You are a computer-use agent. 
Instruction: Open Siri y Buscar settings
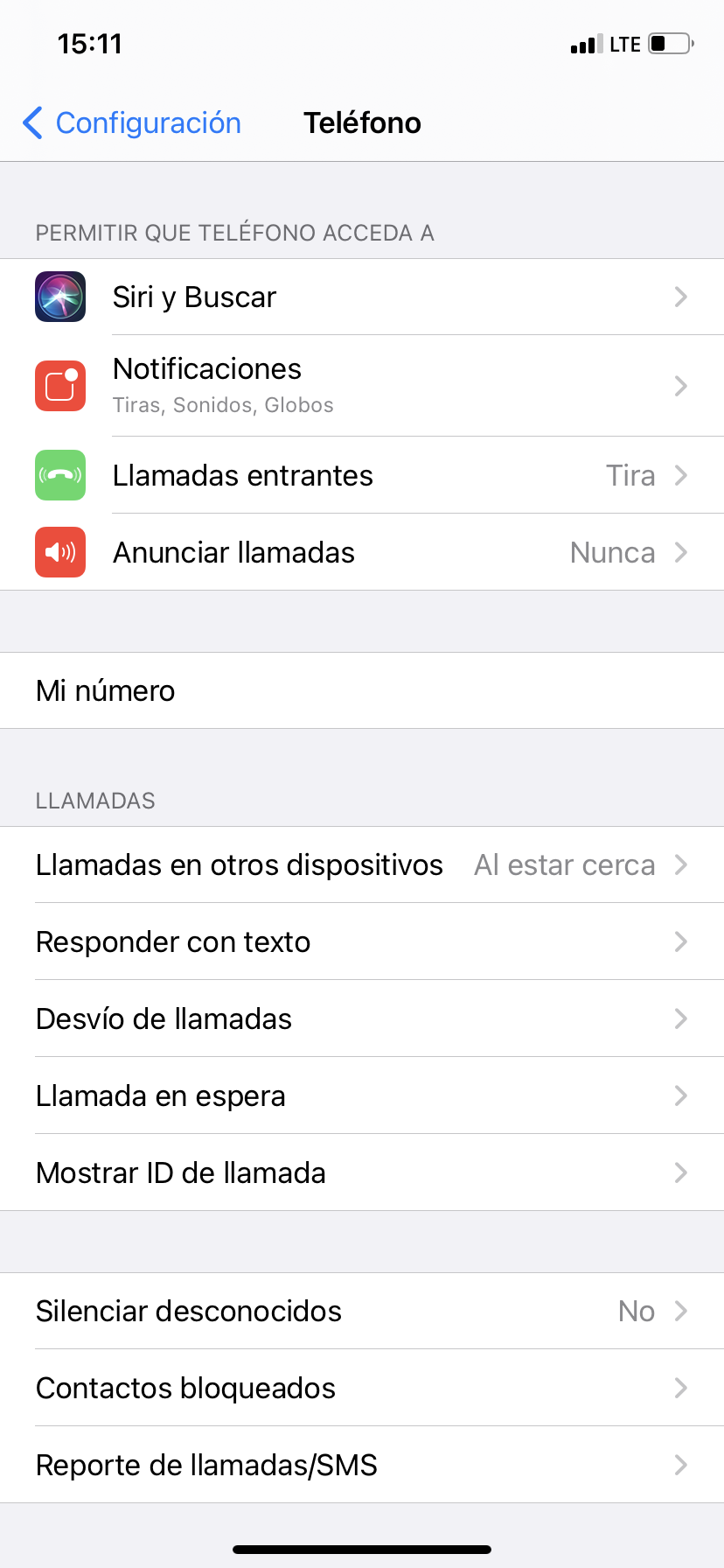[x=362, y=297]
